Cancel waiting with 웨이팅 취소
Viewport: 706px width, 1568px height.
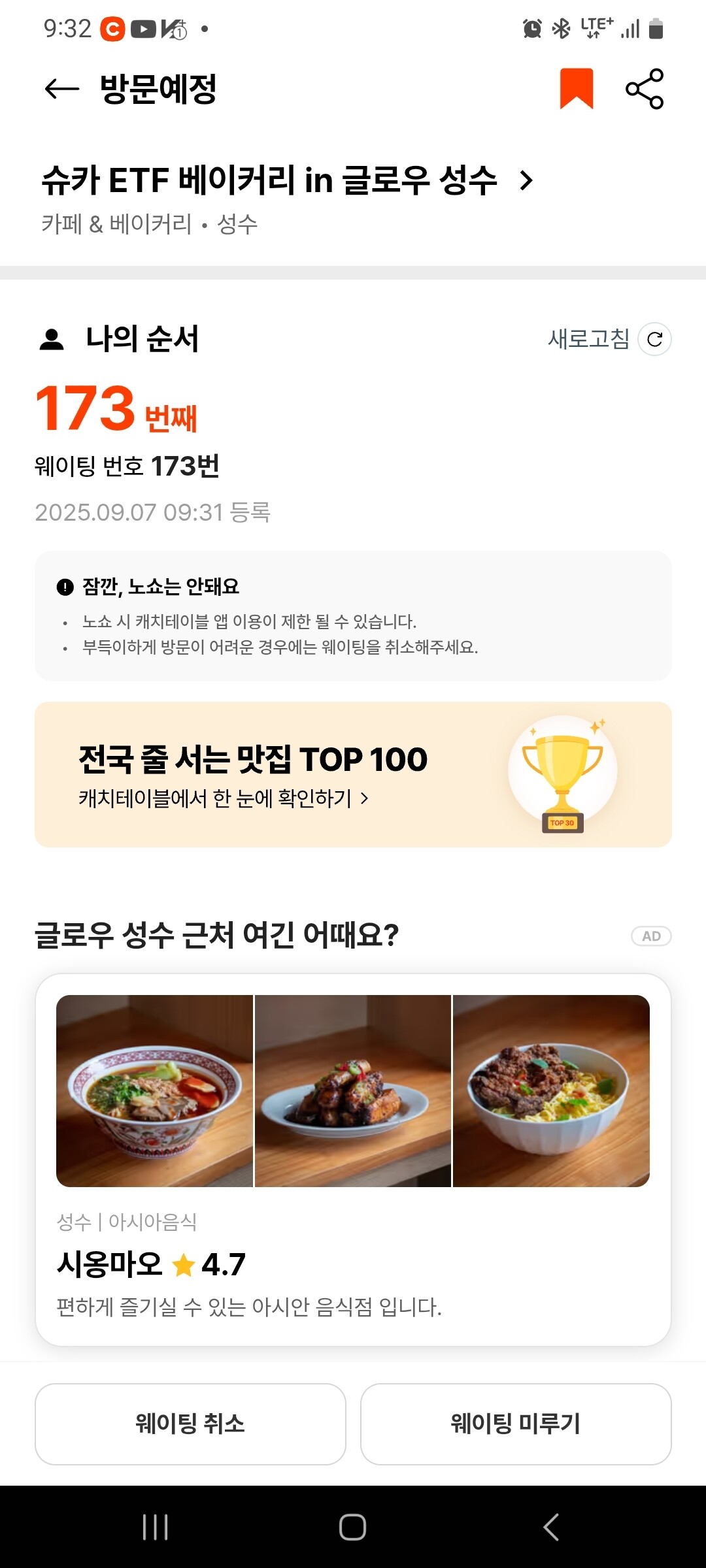[190, 1424]
